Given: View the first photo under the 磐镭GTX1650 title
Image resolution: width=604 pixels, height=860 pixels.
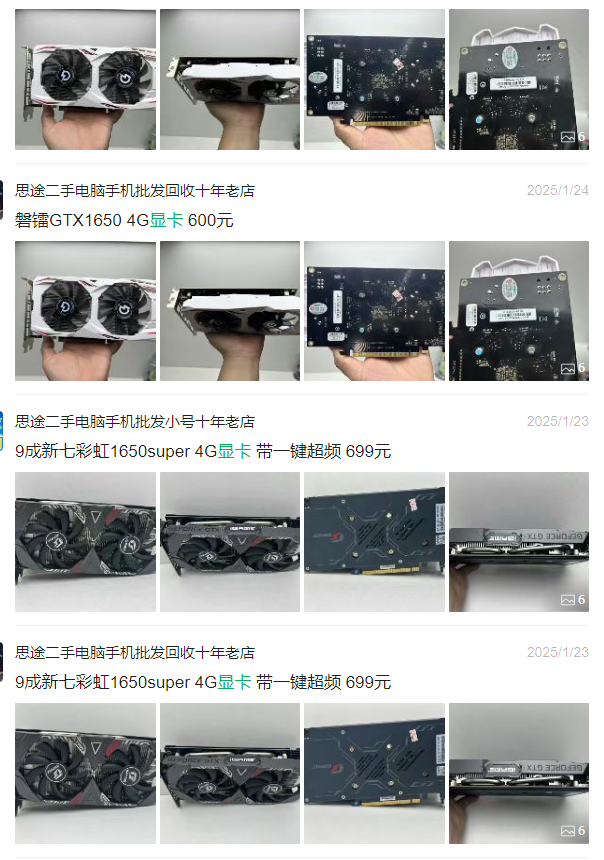Looking at the screenshot, I should 85,311.
